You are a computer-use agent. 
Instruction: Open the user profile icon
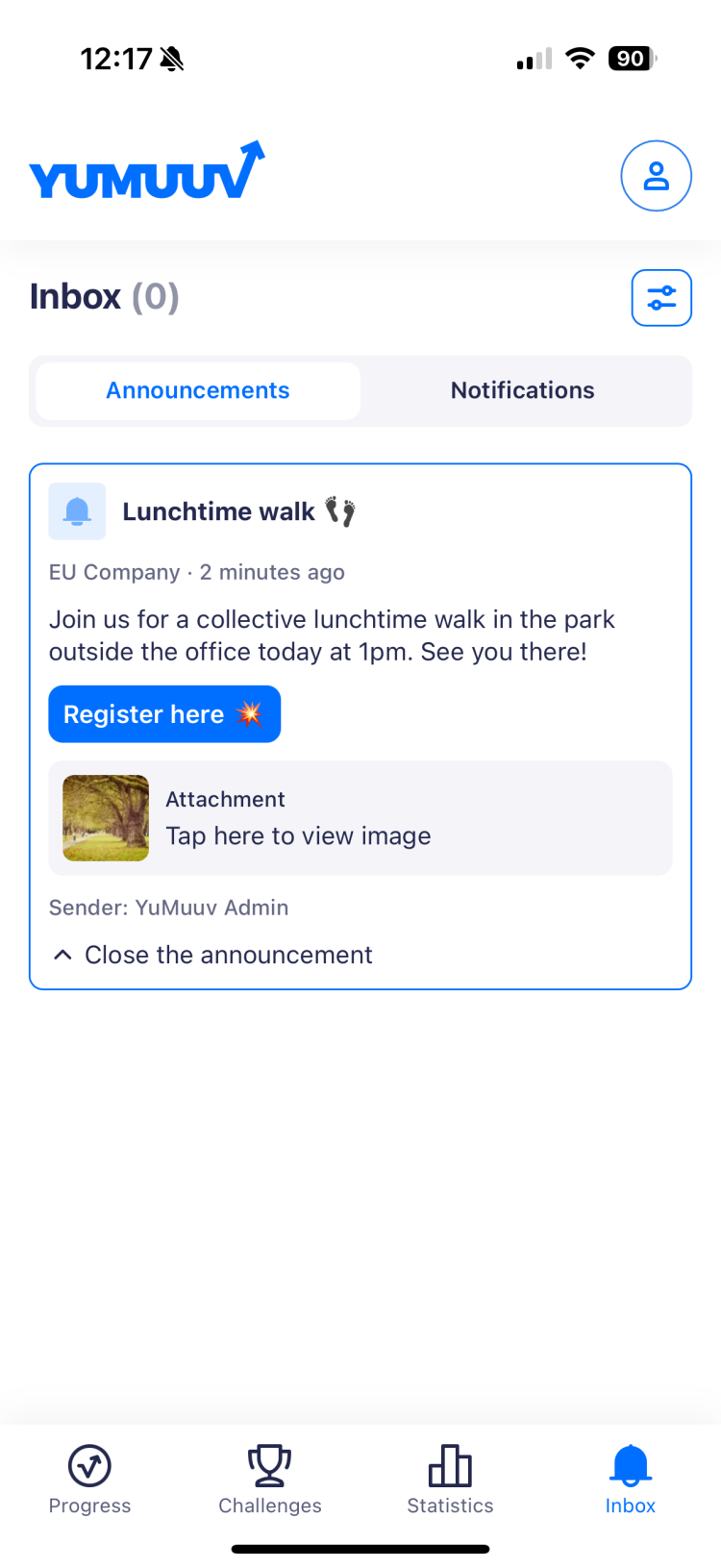point(656,176)
